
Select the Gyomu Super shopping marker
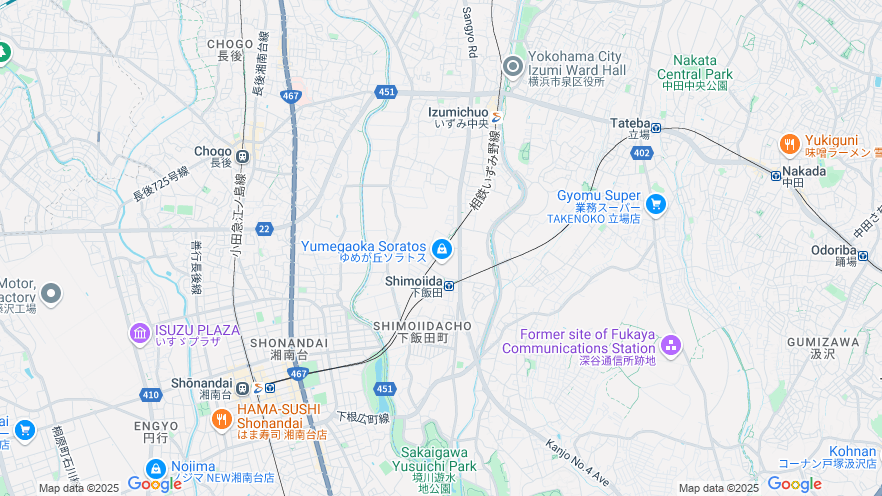click(x=656, y=204)
